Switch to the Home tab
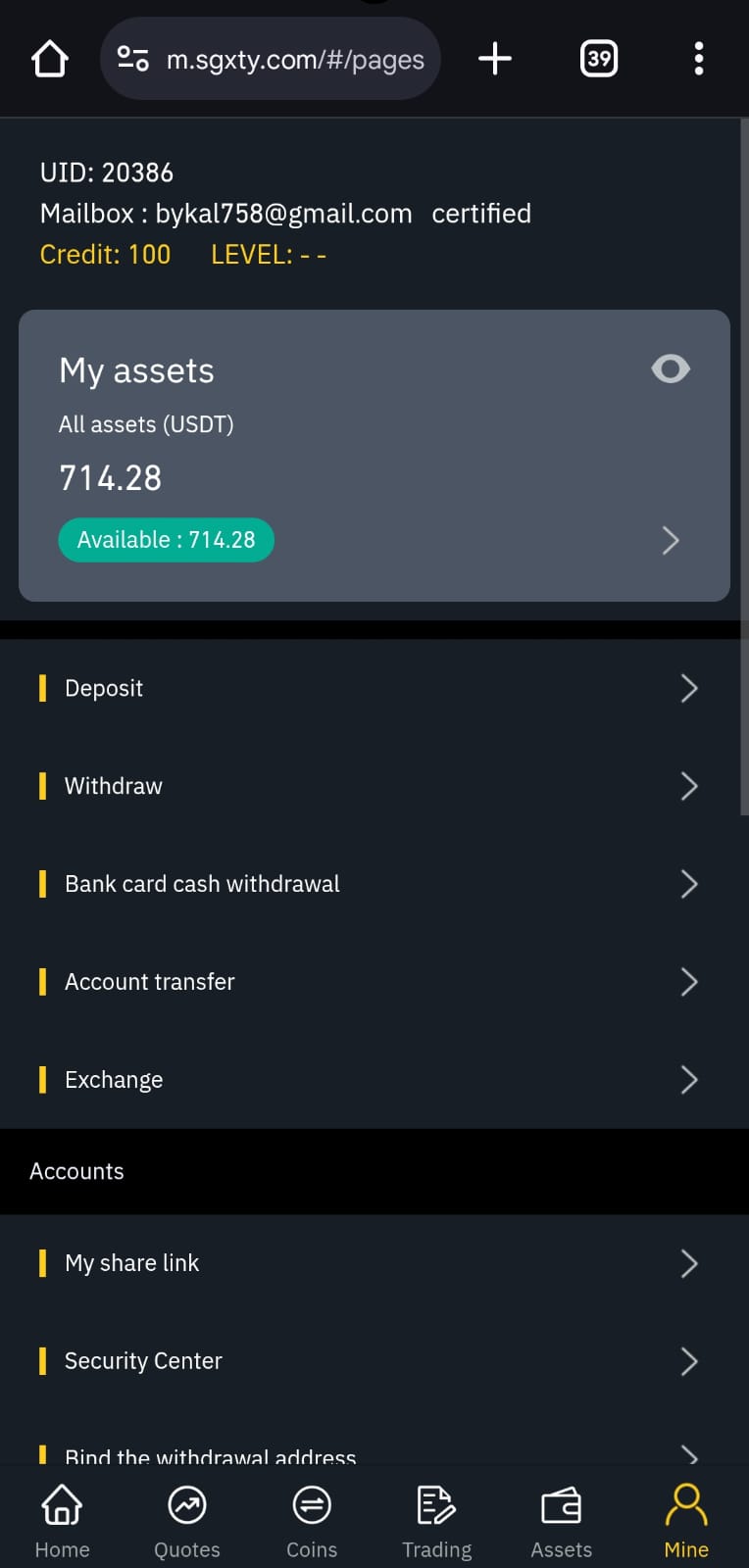 tap(62, 1520)
